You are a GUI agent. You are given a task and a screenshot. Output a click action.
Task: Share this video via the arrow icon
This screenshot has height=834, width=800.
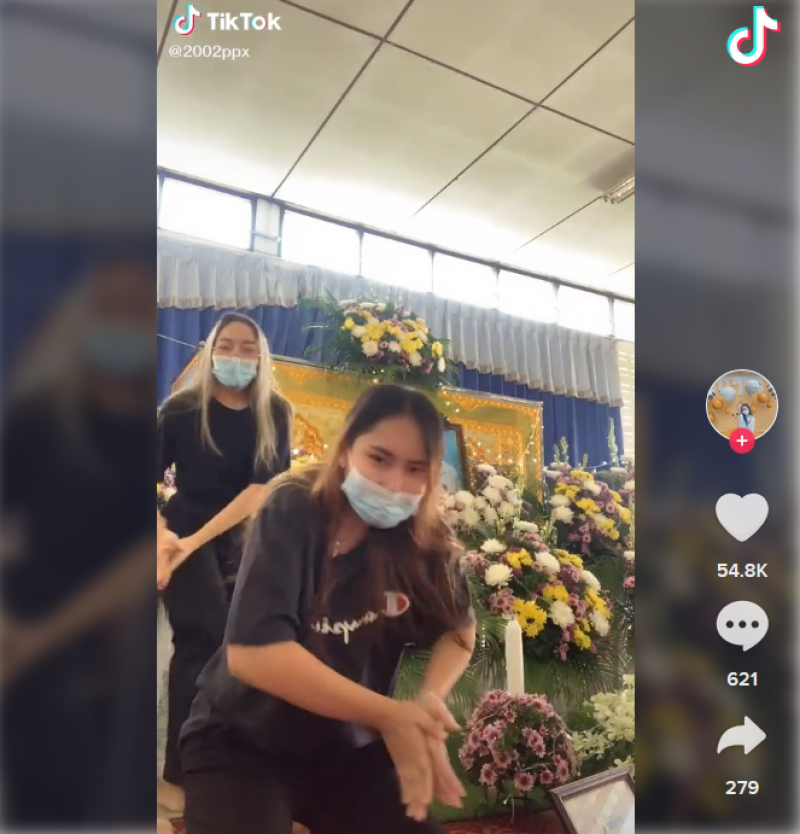point(741,737)
